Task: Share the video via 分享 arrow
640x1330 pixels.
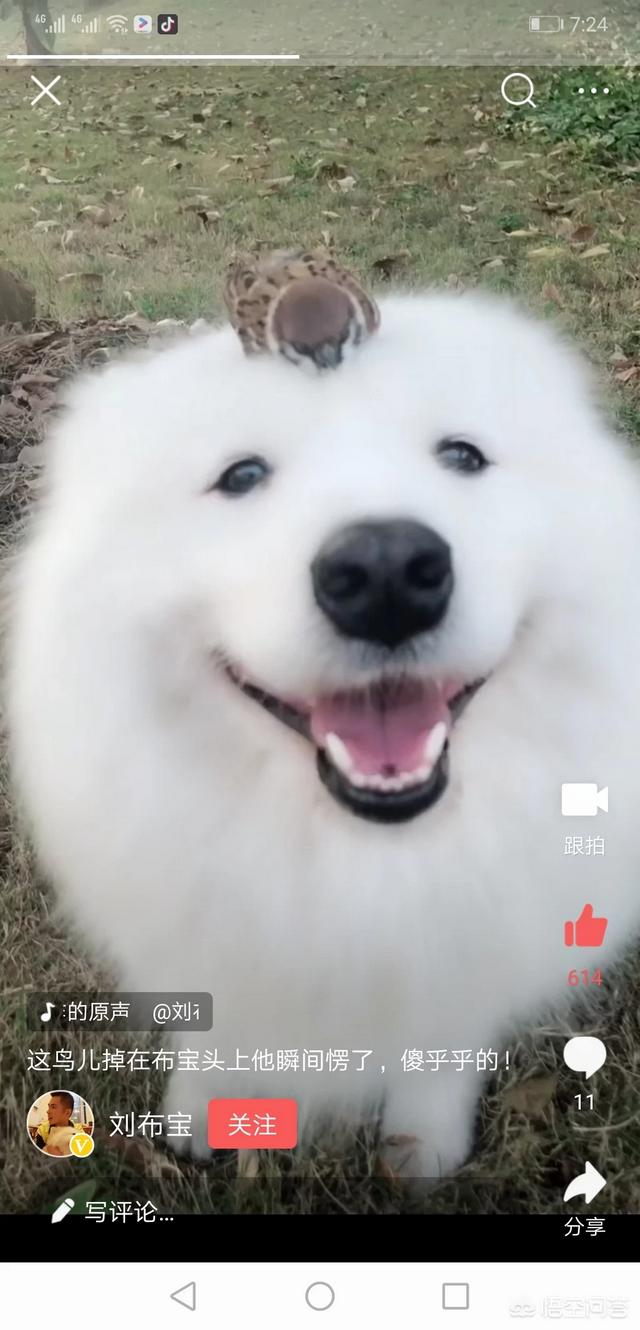Action: 584,1185
